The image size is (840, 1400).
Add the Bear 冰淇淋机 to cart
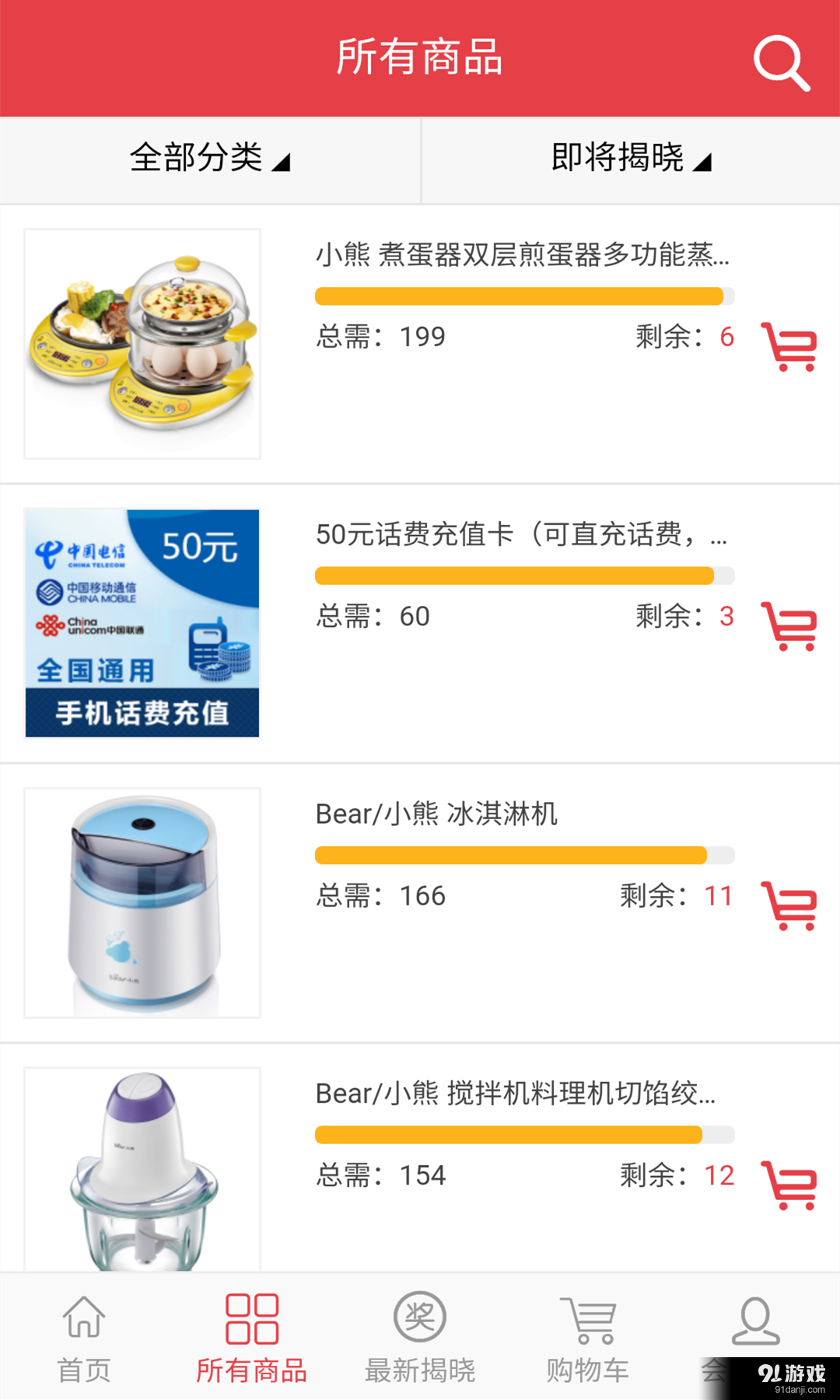789,905
